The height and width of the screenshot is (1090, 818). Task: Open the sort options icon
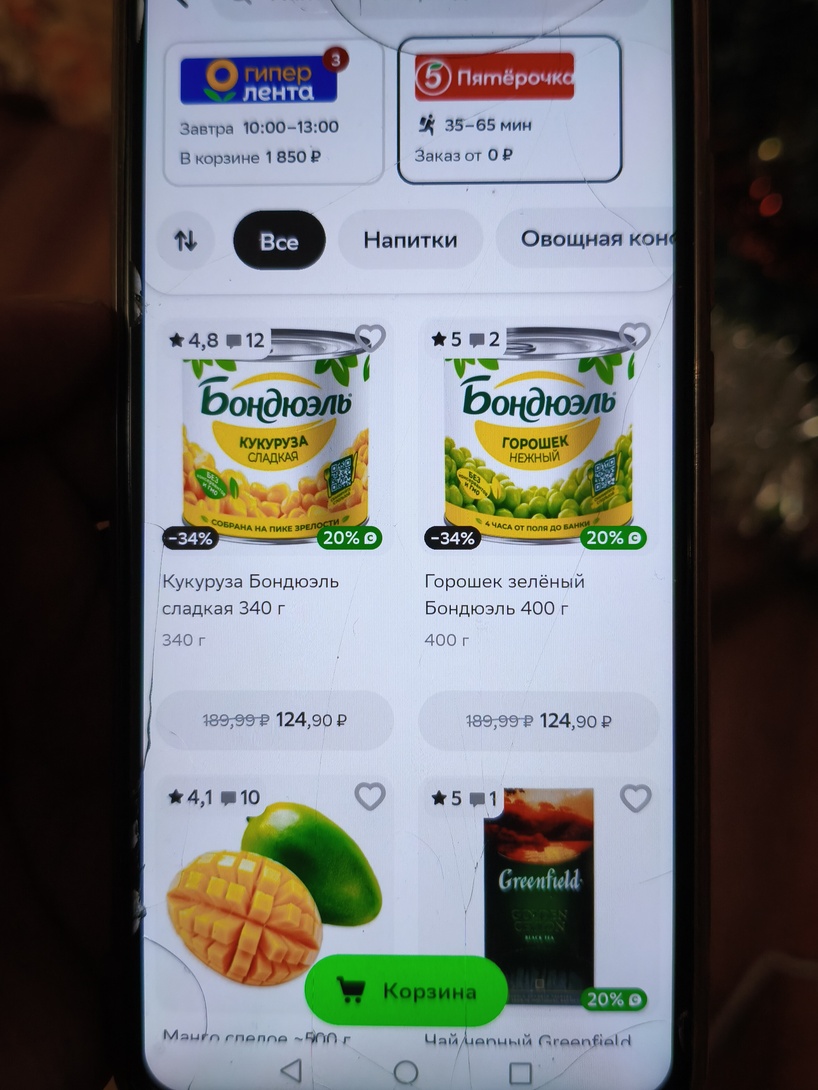tap(186, 241)
